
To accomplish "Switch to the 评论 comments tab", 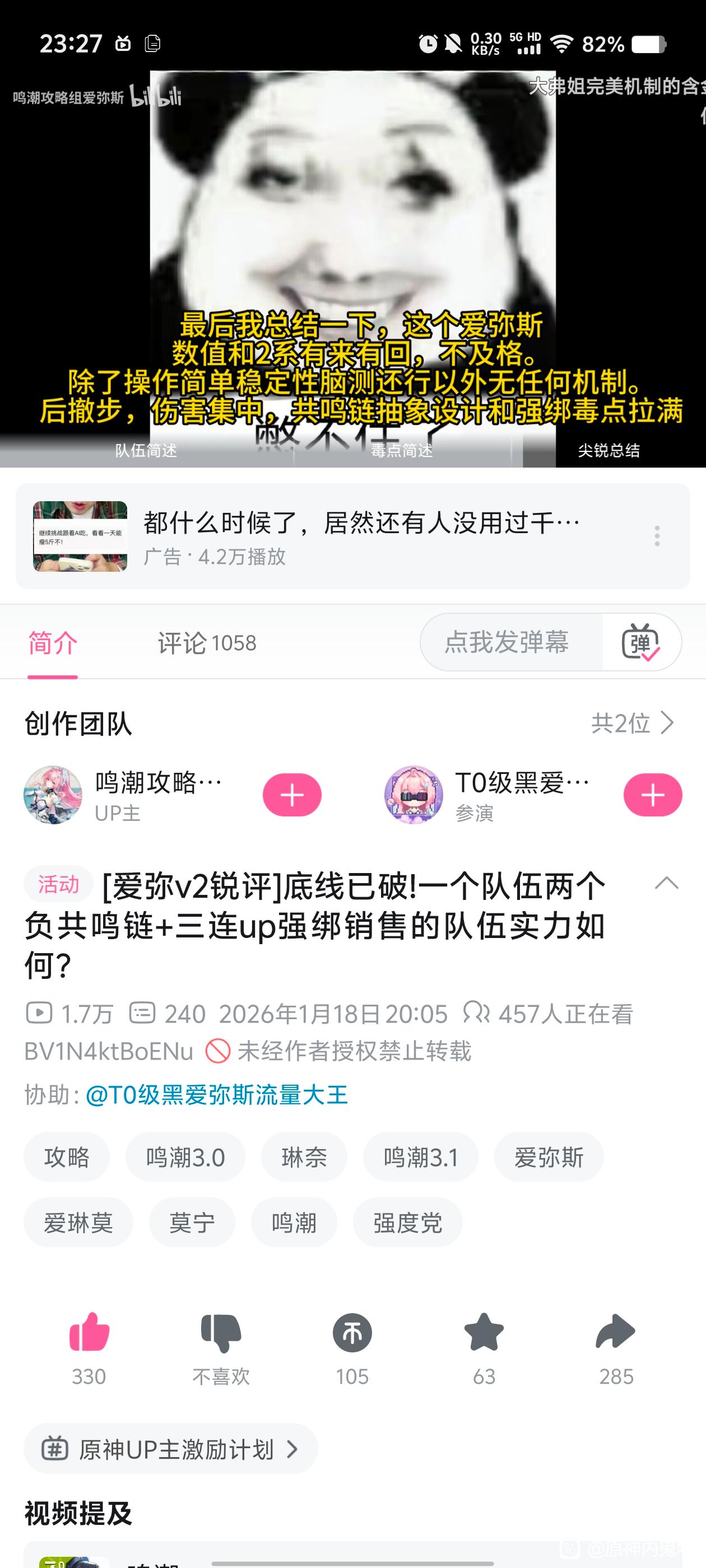I will (x=207, y=643).
